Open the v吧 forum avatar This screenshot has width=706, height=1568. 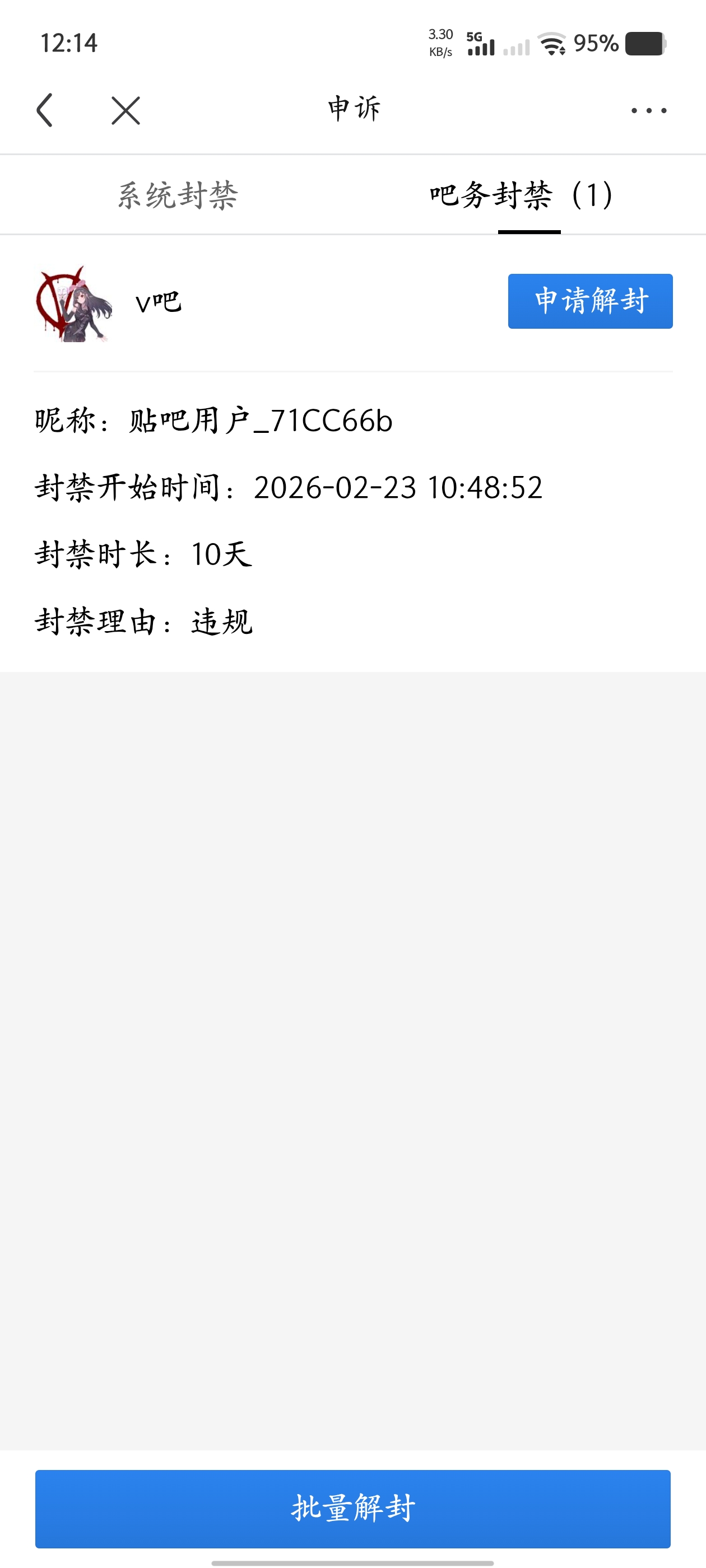pyautogui.click(x=74, y=303)
